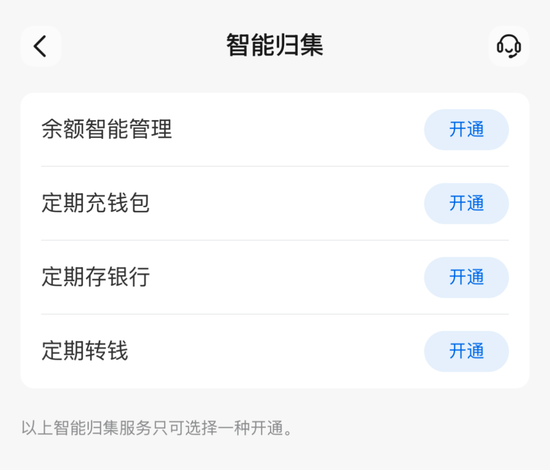The image size is (550, 470).
Task: Select 开通 next to 定期转钱
Action: [x=466, y=351]
